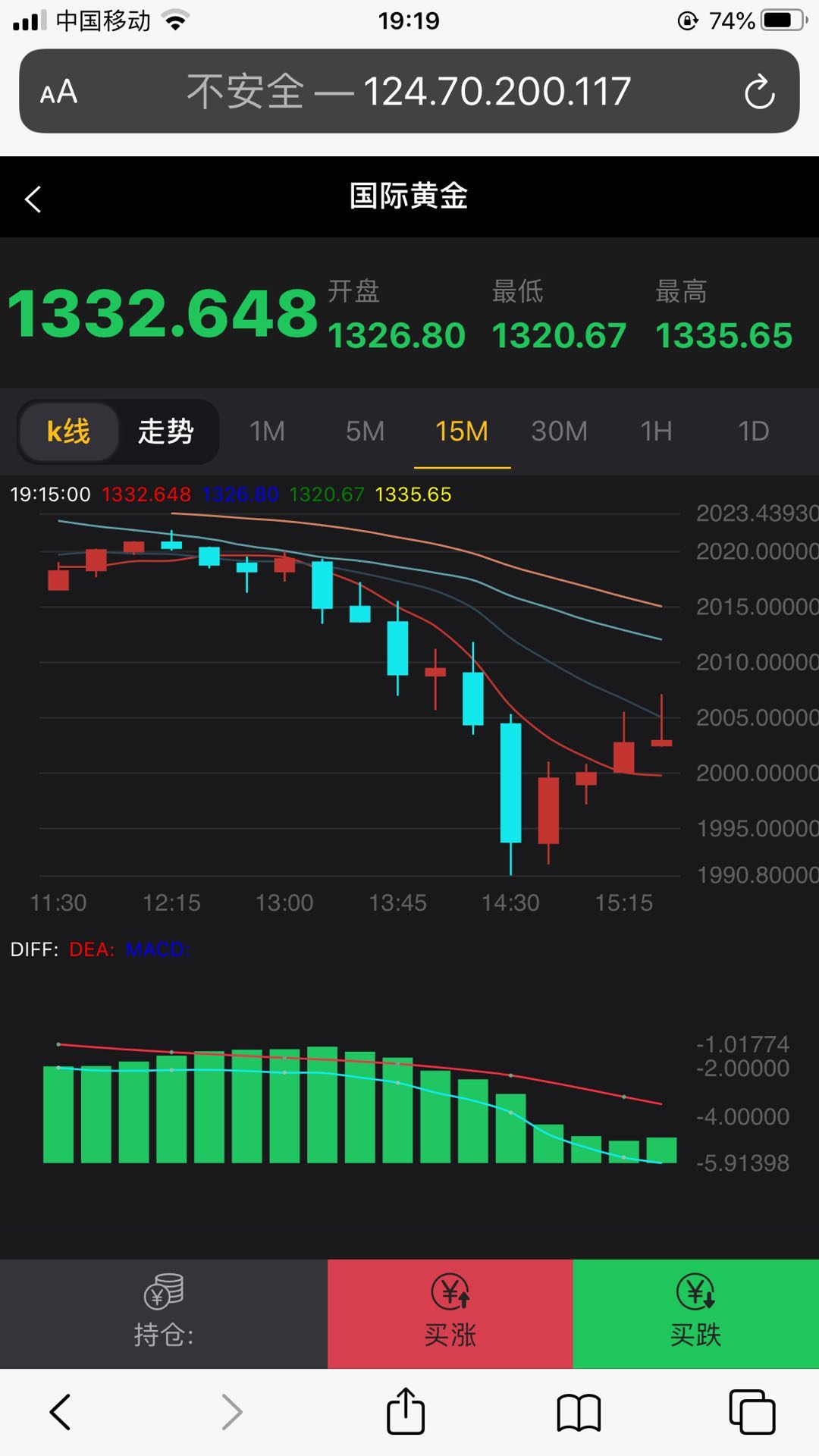Viewport: 819px width, 1456px height.
Task: Open Safari bookmarks
Action: pos(579,1412)
